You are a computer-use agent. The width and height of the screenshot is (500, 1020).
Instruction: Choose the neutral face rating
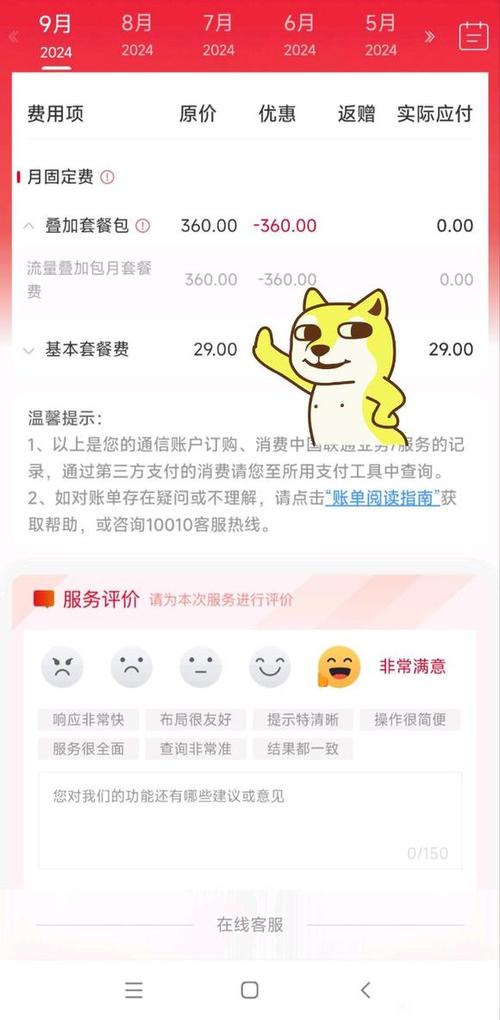click(201, 667)
